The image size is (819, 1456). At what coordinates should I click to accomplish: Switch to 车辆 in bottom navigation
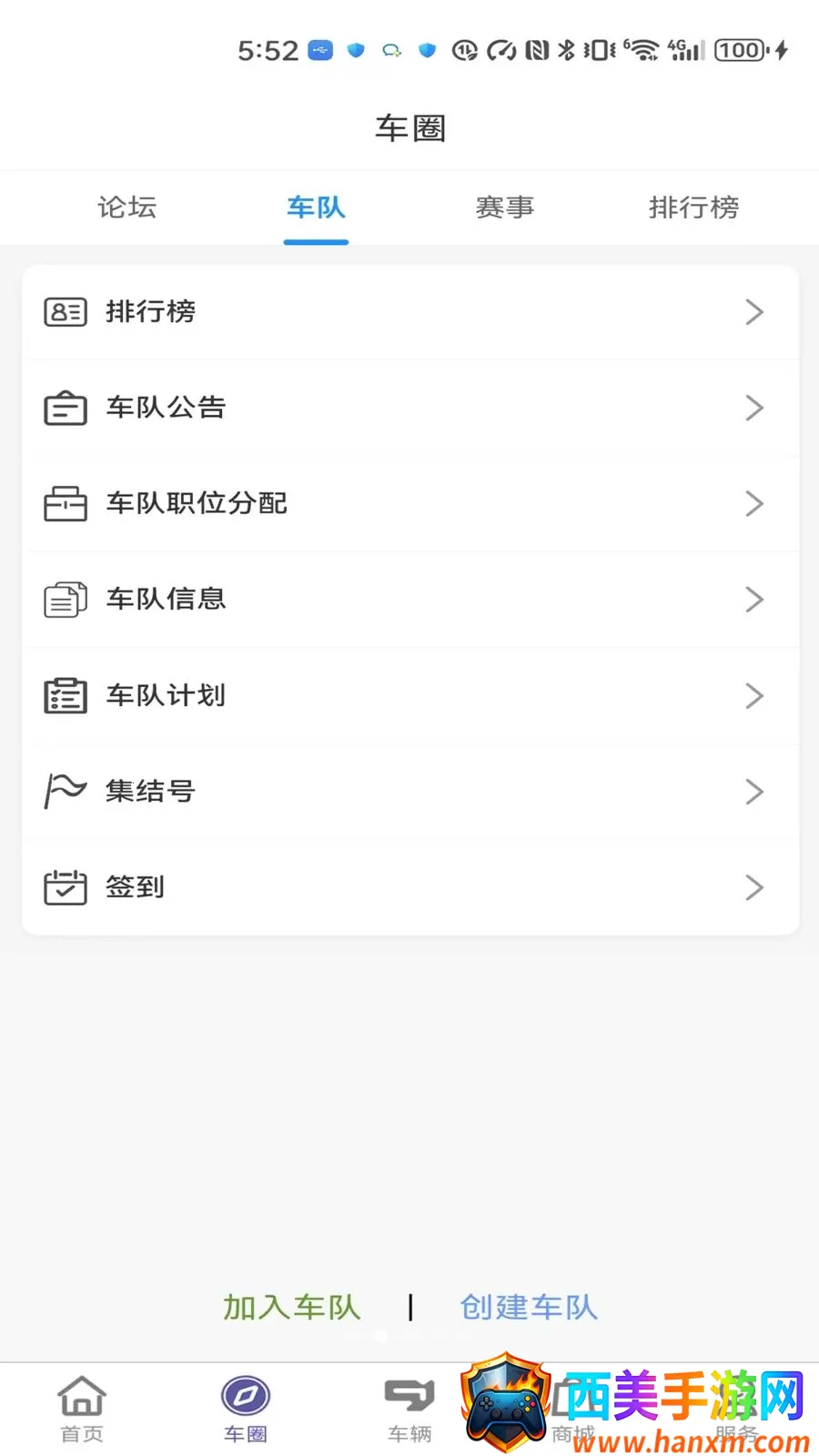409,1409
